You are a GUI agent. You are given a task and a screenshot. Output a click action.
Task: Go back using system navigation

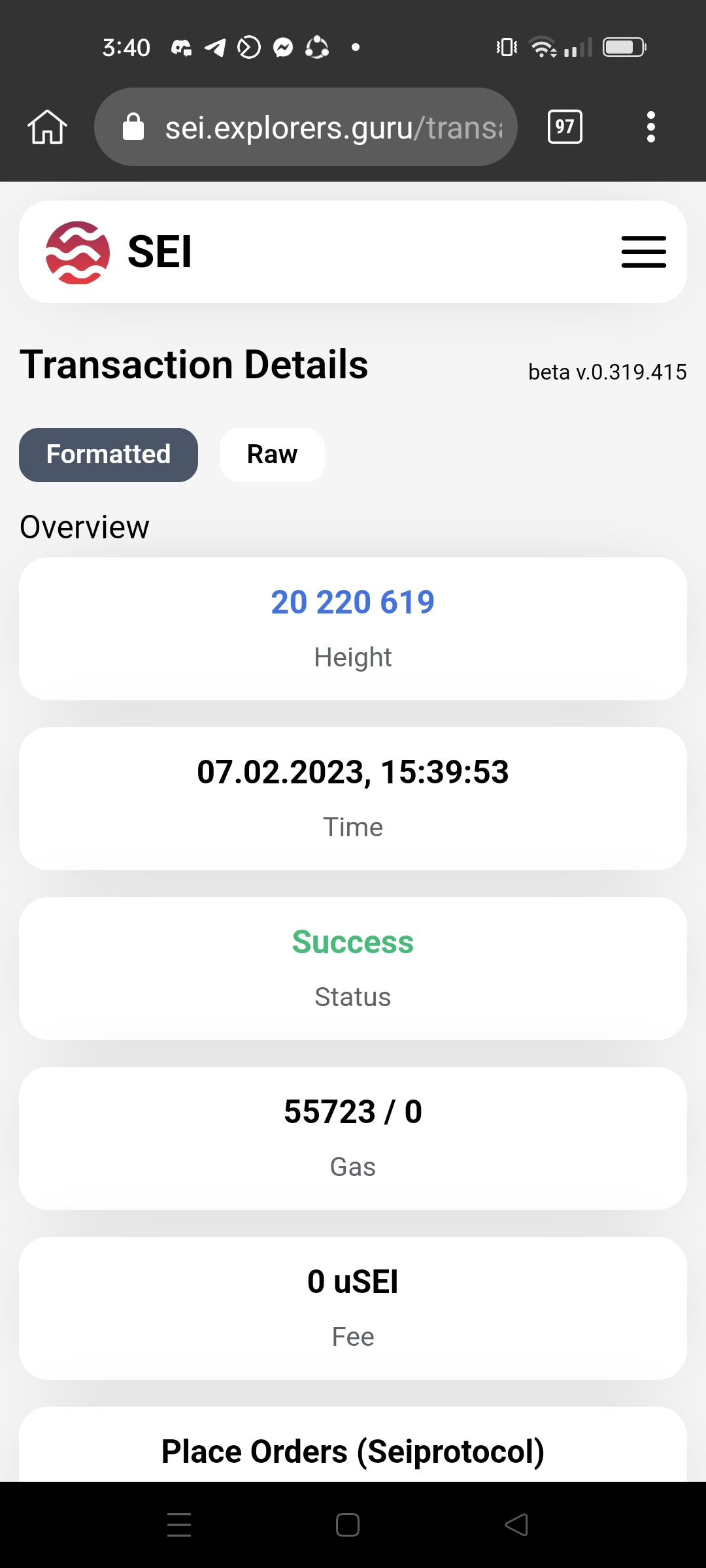pyautogui.click(x=516, y=1525)
